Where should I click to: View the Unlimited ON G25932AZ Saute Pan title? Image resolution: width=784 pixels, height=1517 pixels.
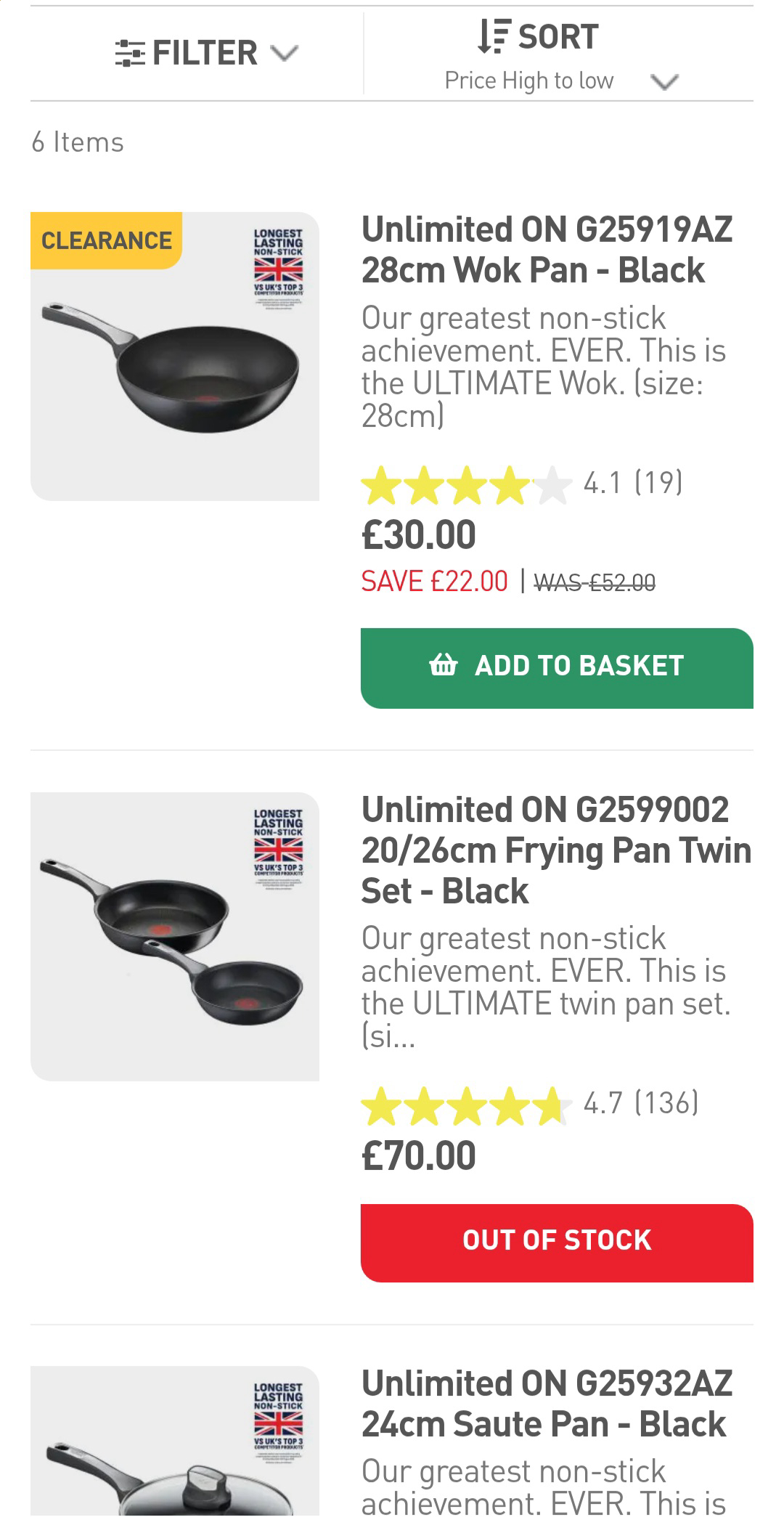pos(547,1403)
